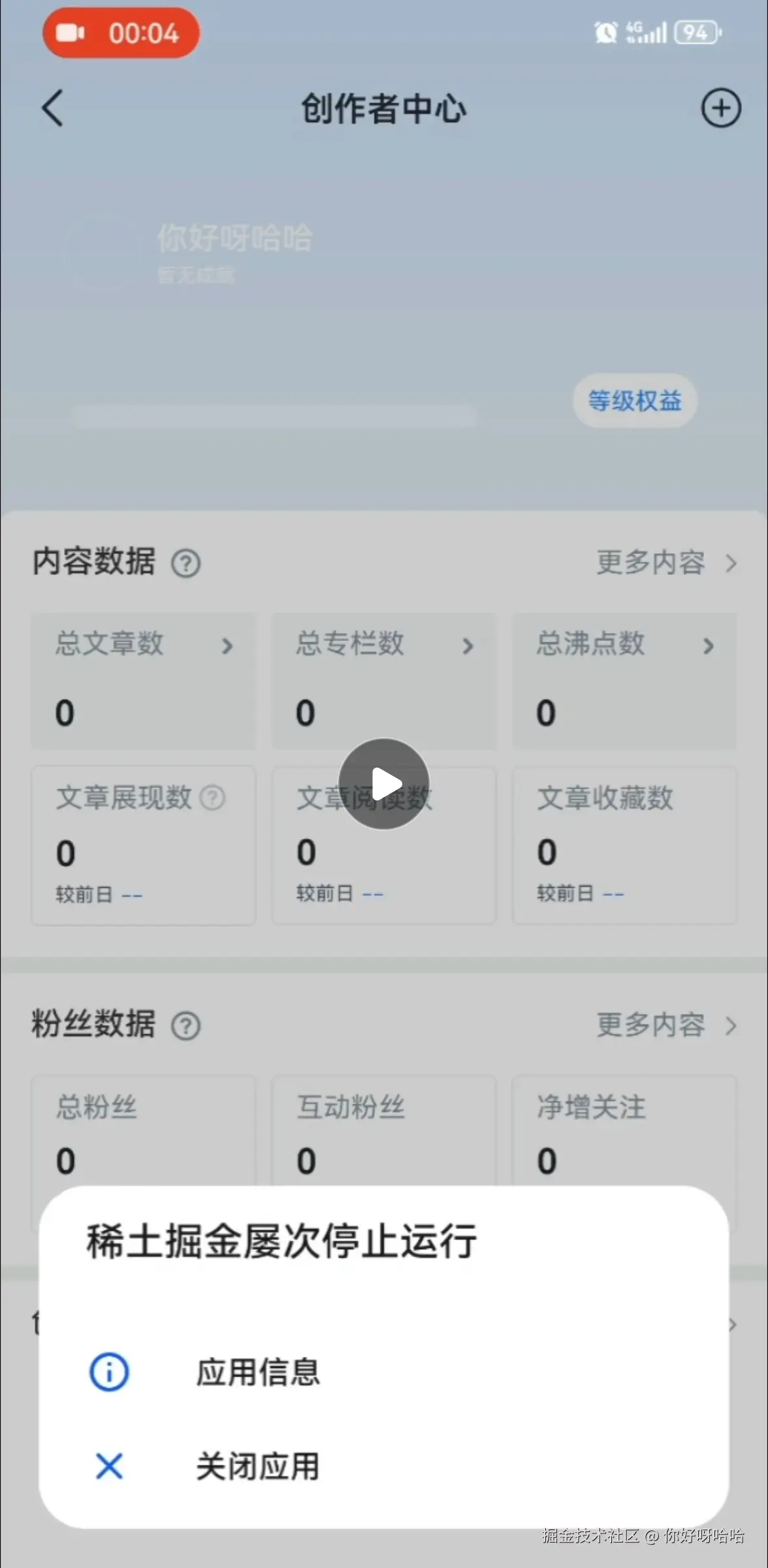
Task: Open the 总沸点数 detail arrow
Action: tap(709, 647)
